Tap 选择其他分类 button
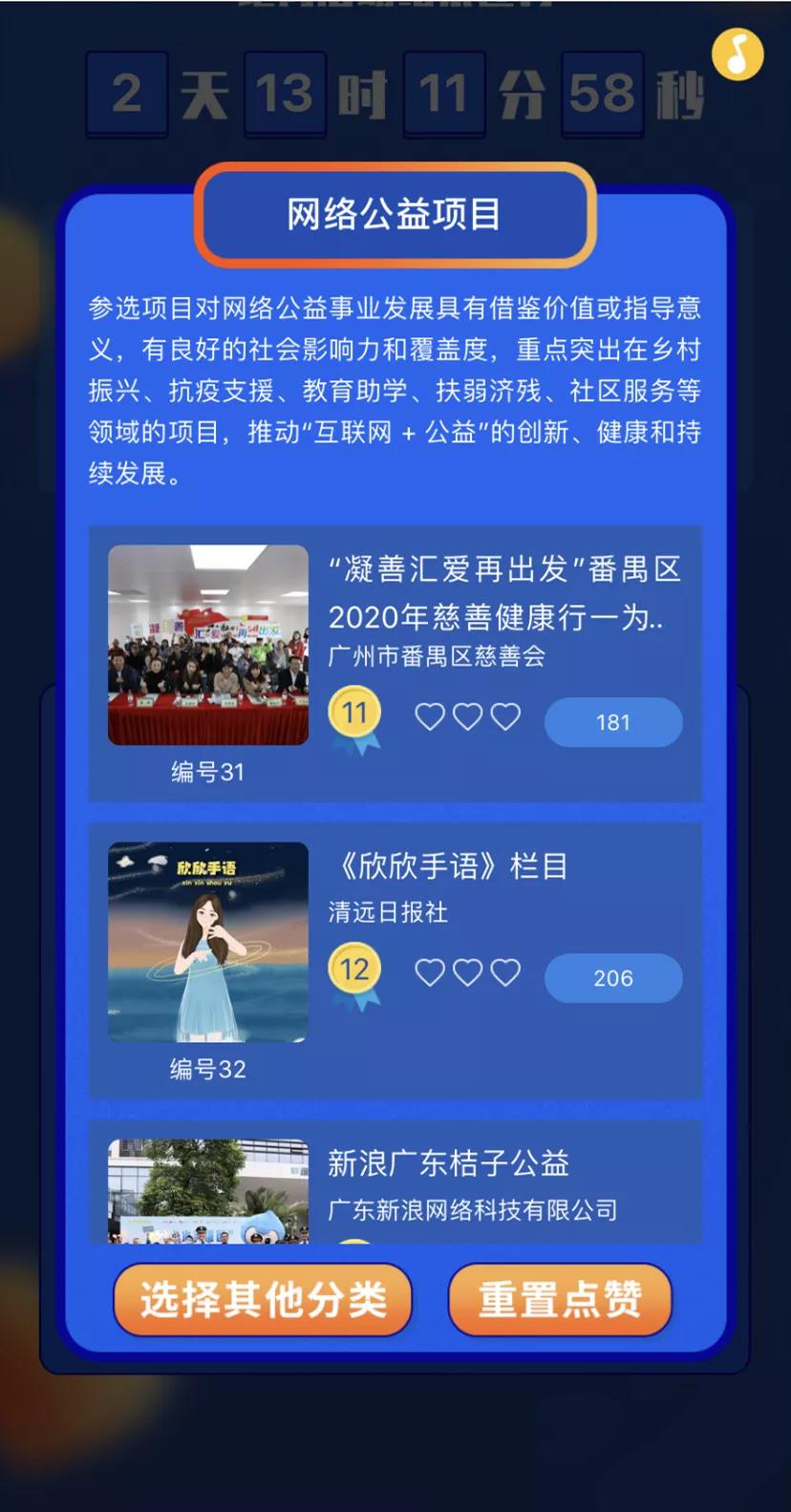The height and width of the screenshot is (1512, 791). (263, 1299)
